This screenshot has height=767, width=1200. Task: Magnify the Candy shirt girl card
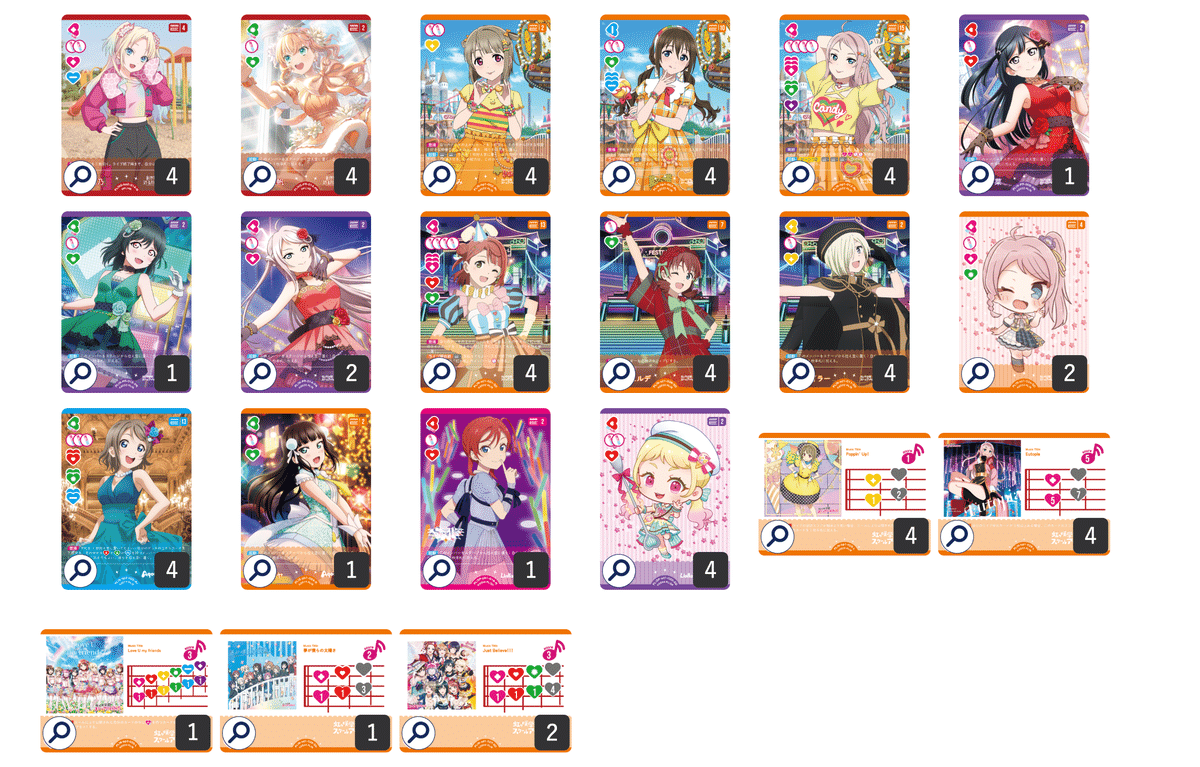click(x=799, y=177)
